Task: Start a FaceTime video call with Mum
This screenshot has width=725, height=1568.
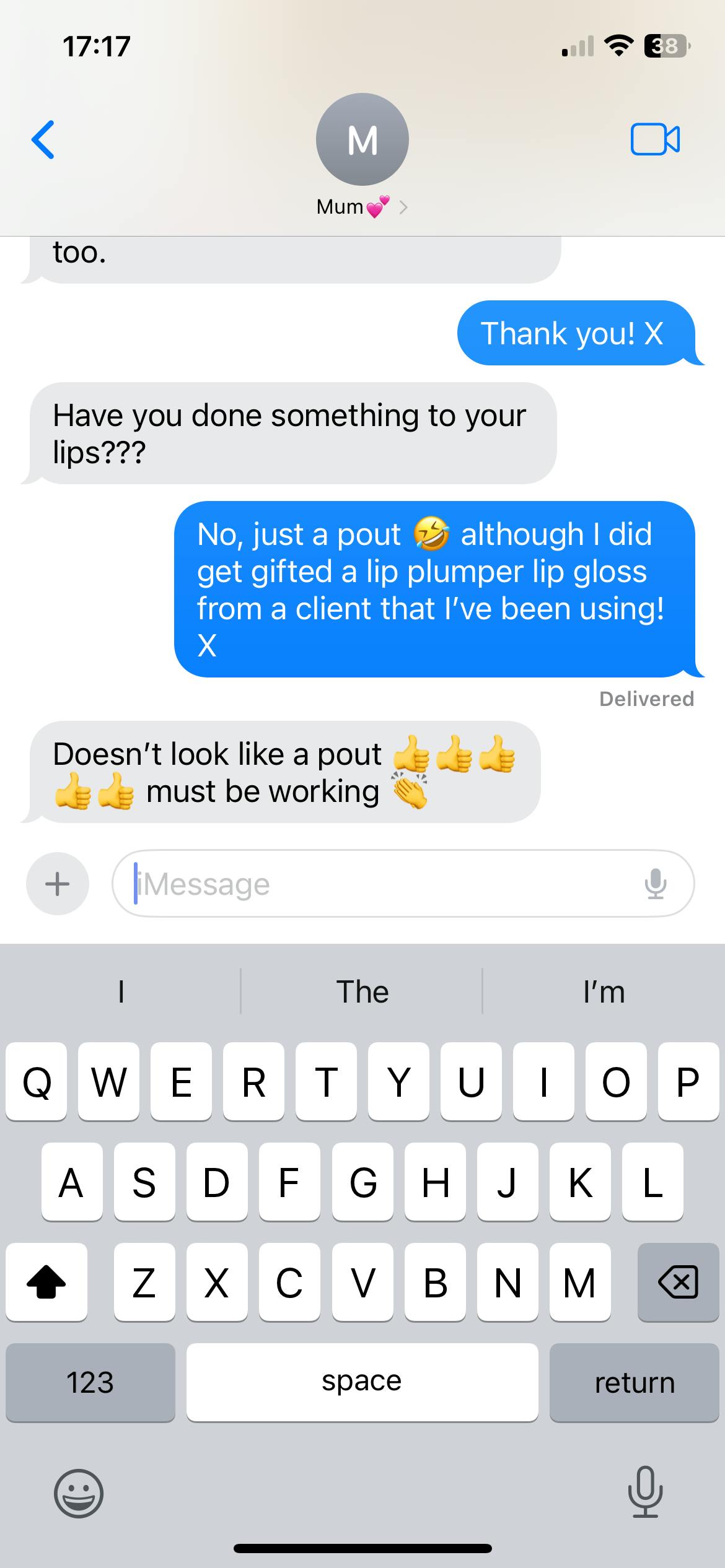Action: pyautogui.click(x=655, y=139)
